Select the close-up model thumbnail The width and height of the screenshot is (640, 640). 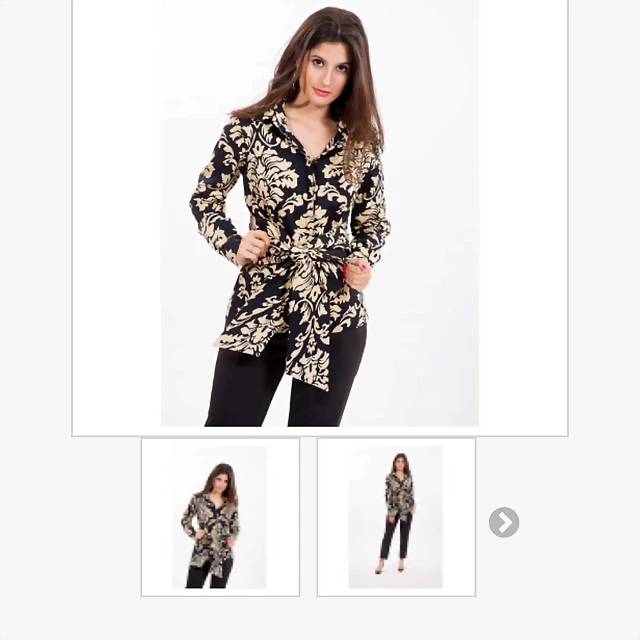220,517
